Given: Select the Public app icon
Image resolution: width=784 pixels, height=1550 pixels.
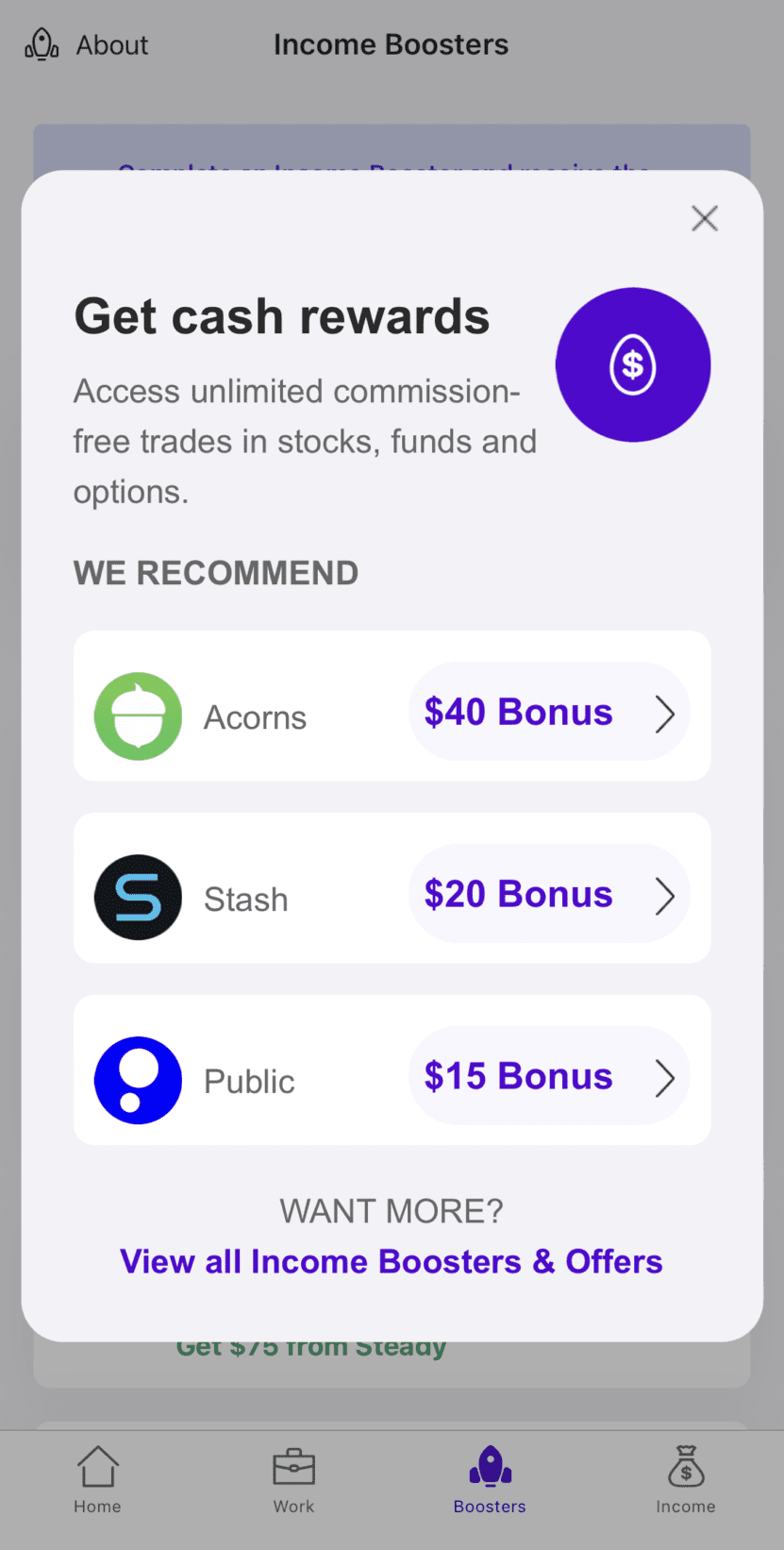Looking at the screenshot, I should click(138, 1080).
